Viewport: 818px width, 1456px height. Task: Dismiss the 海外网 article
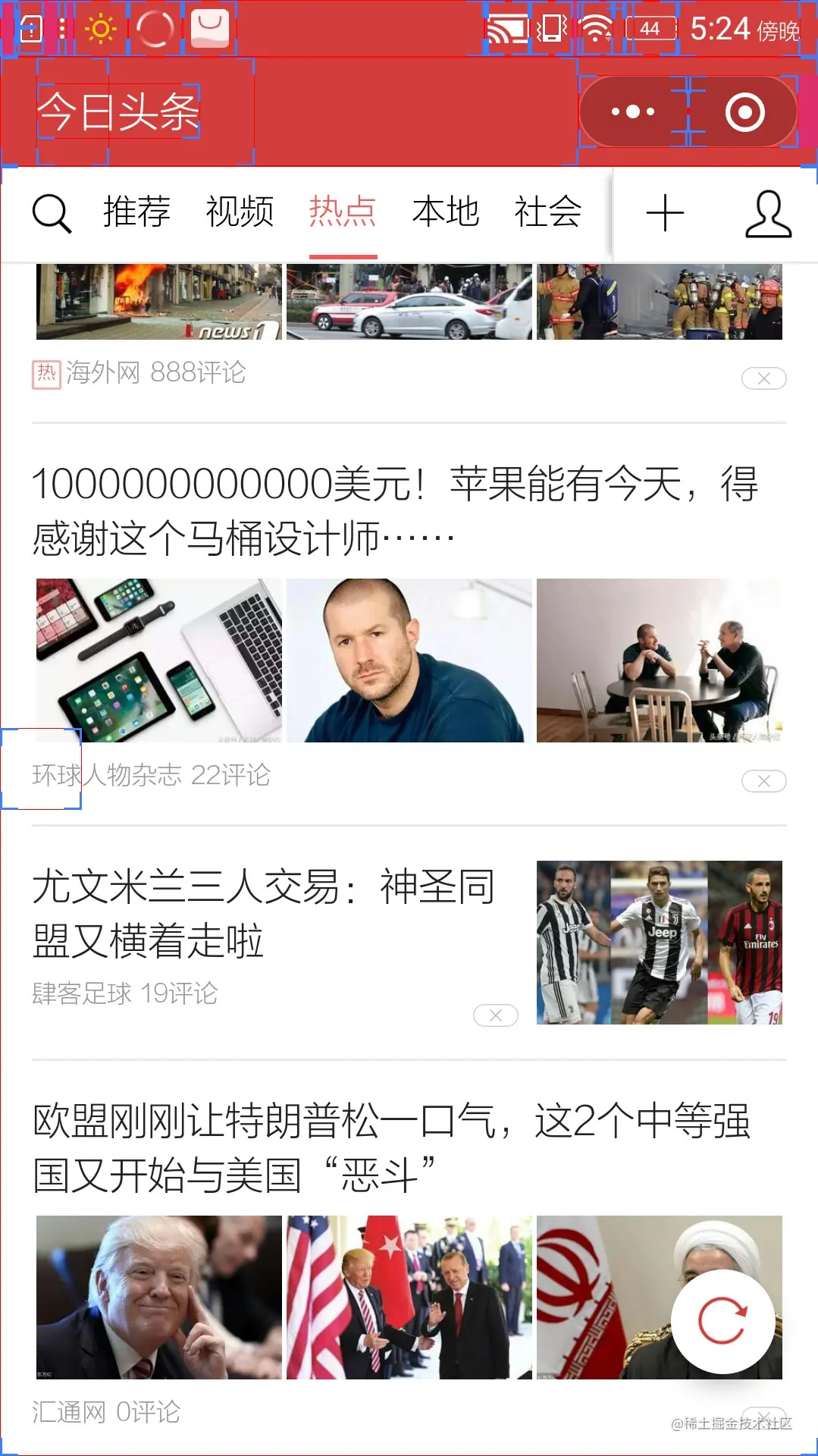(x=763, y=378)
